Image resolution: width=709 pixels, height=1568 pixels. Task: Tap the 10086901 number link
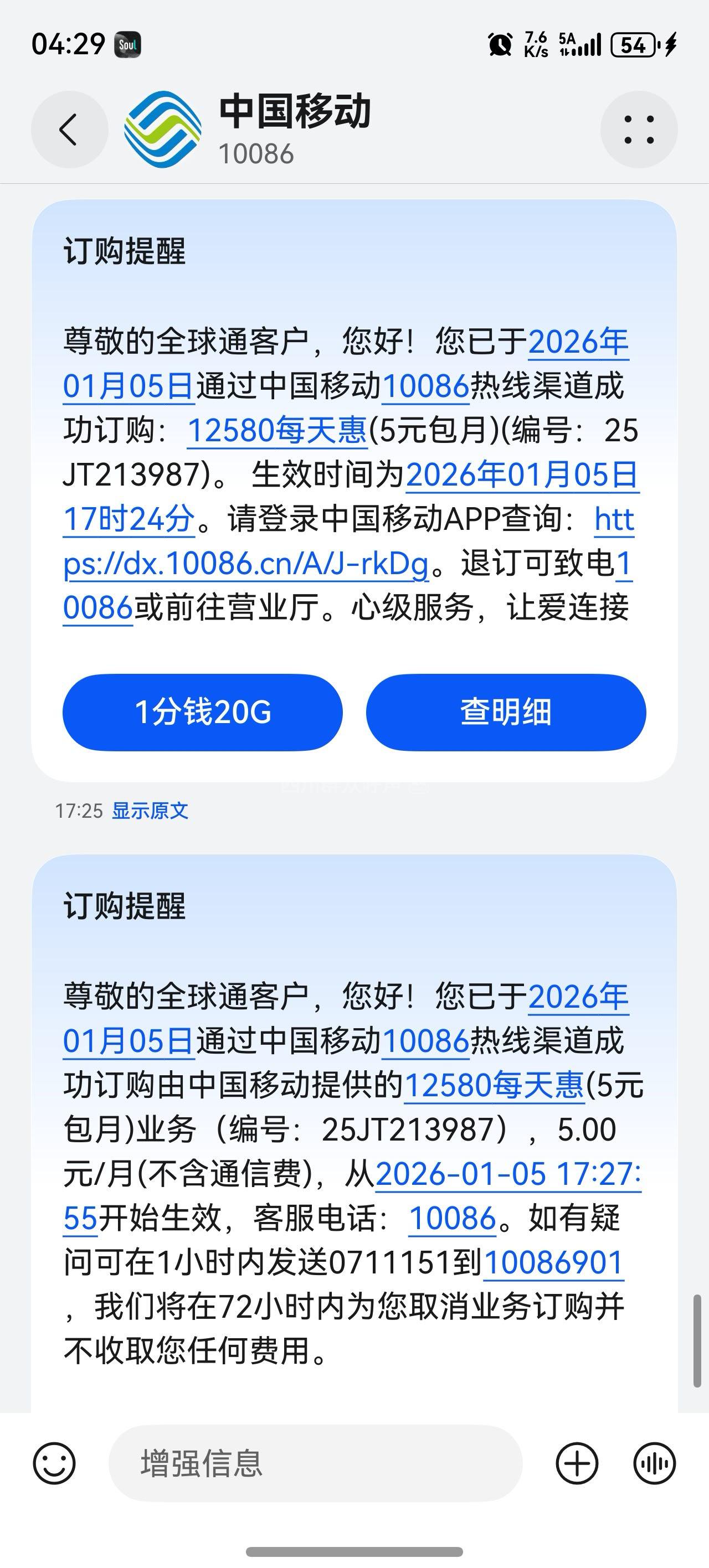(x=553, y=1262)
